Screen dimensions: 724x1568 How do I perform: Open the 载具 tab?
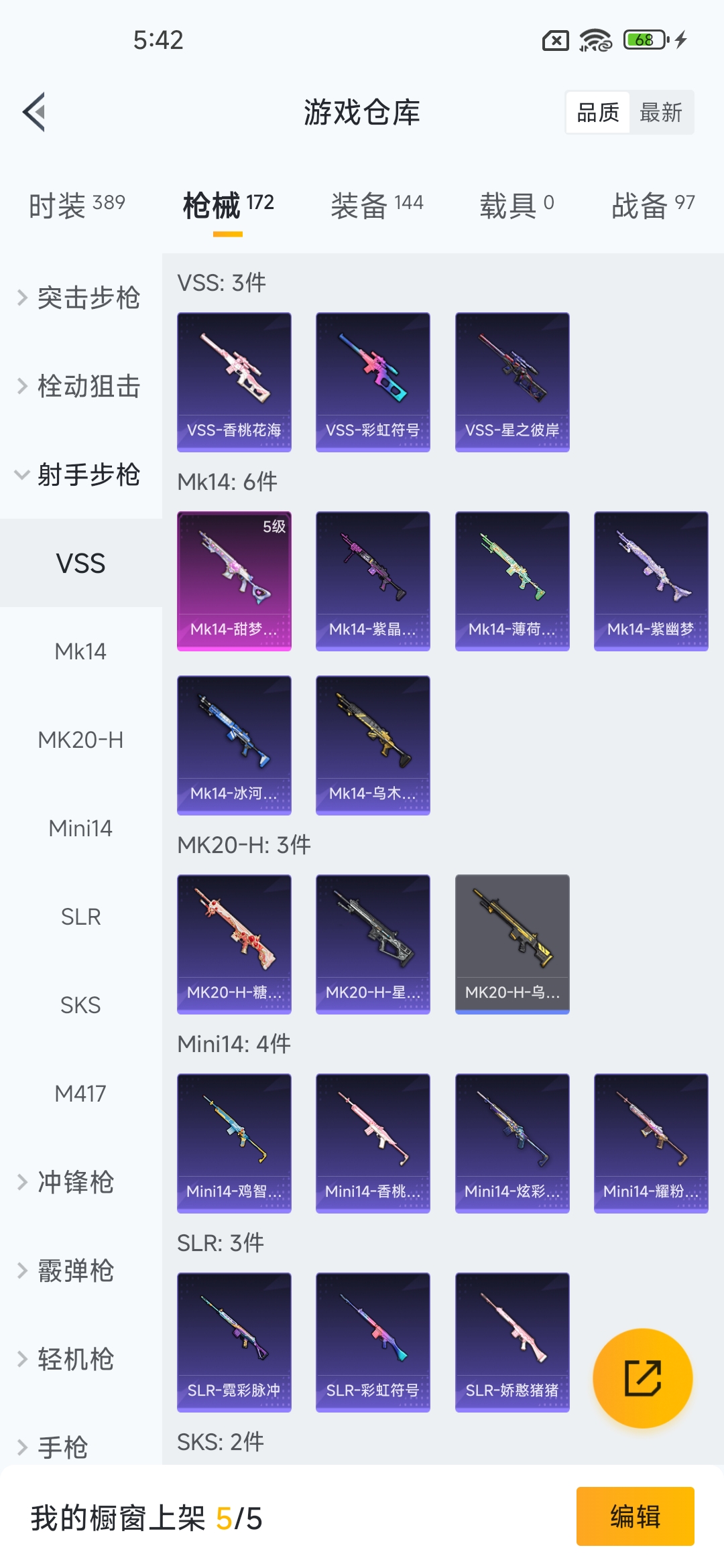tap(516, 205)
